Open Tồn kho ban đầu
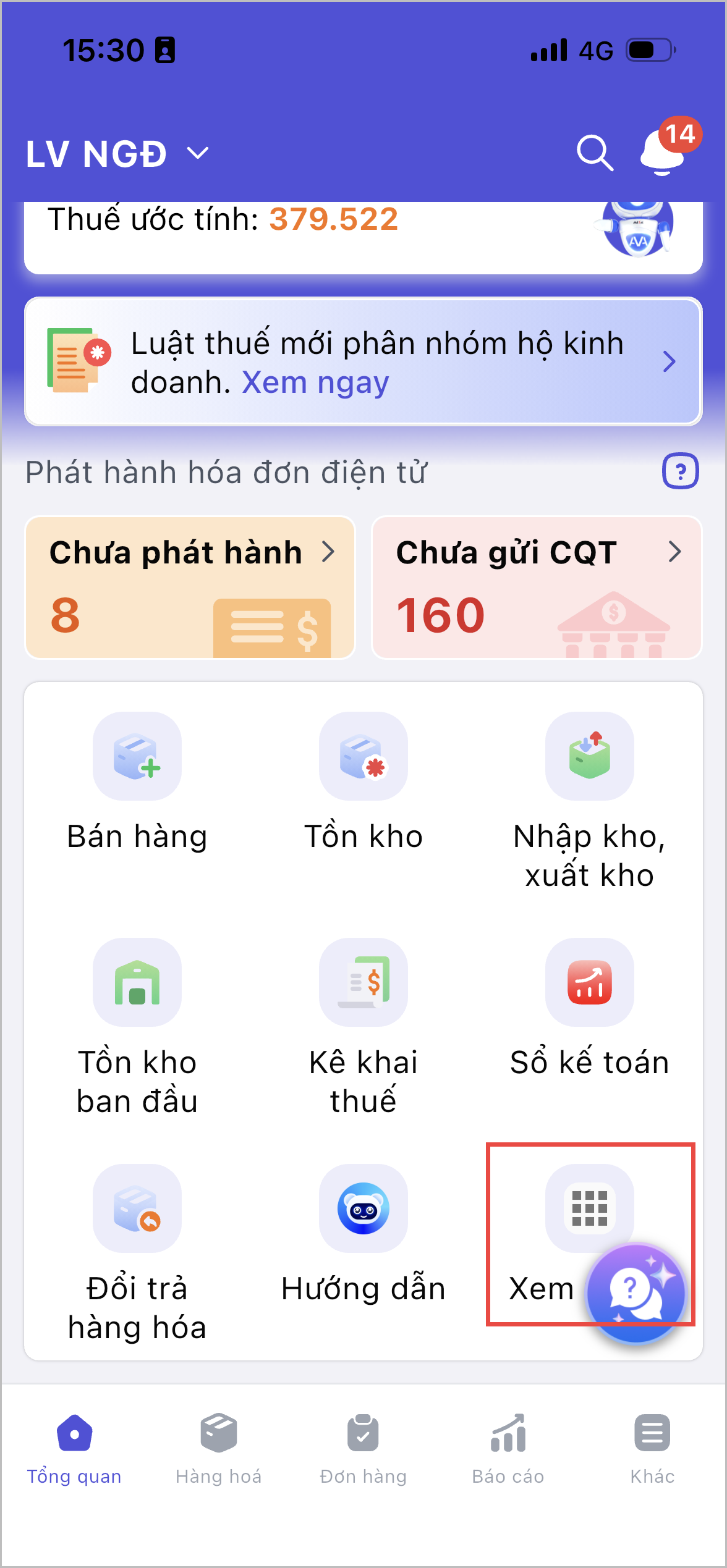This screenshot has height=1568, width=727. tap(137, 1026)
